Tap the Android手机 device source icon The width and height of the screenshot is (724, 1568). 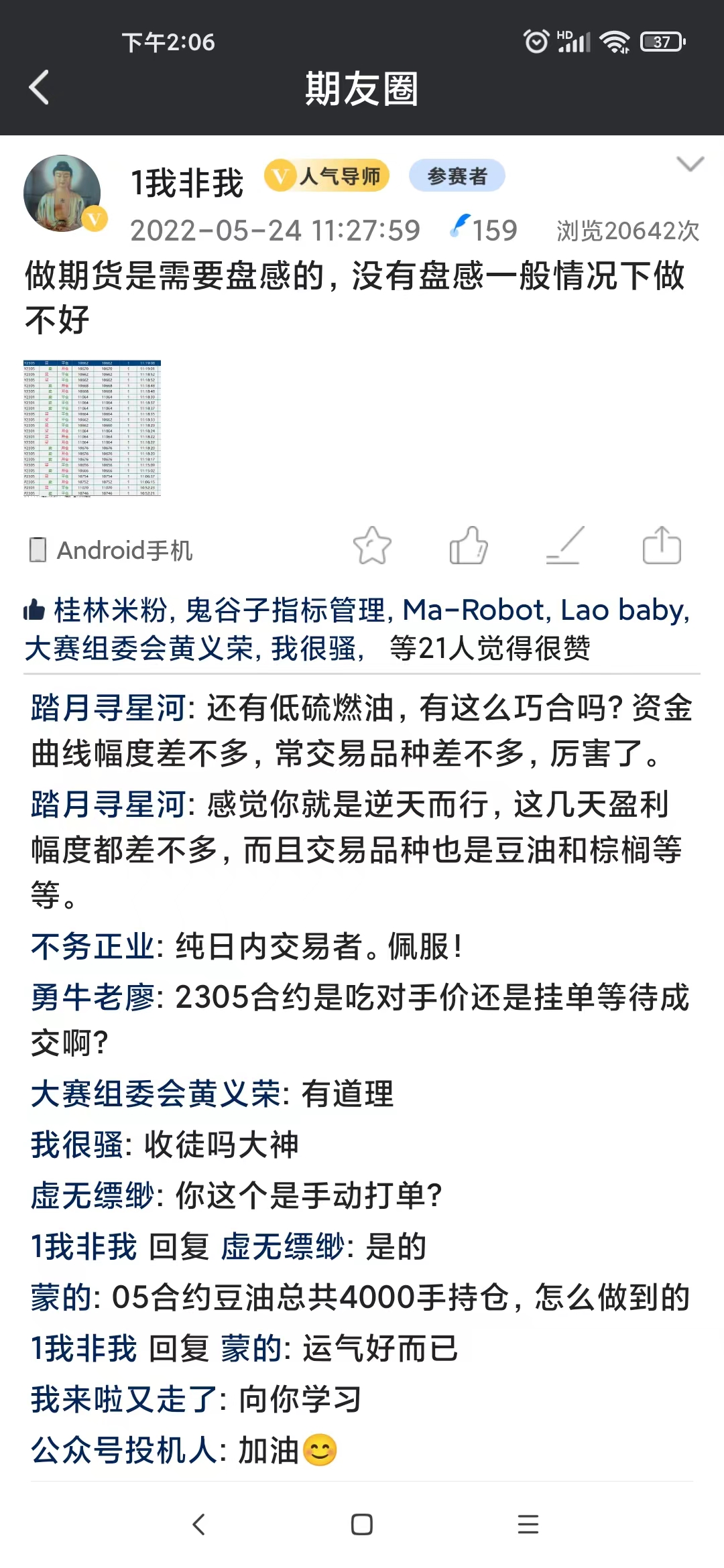pos(37,549)
